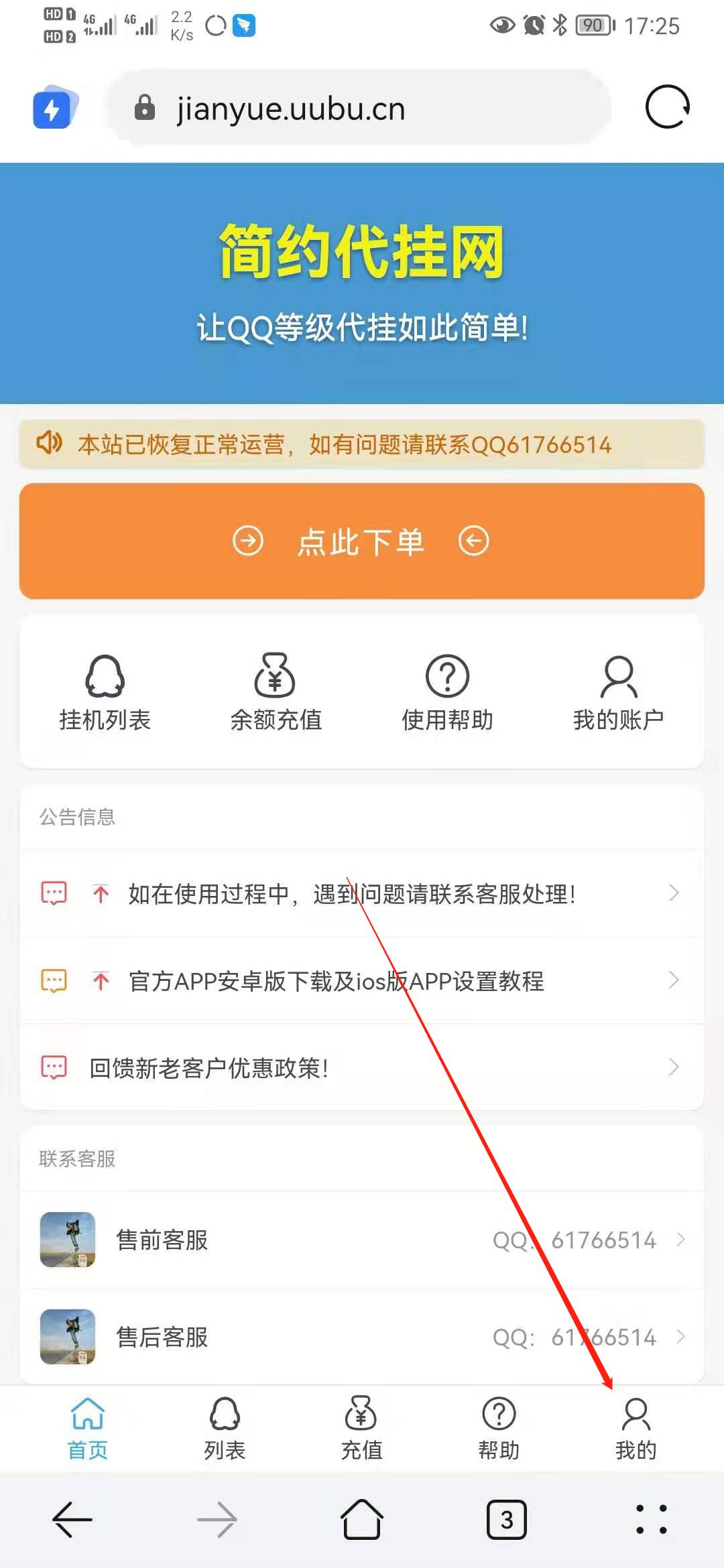The height and width of the screenshot is (1568, 724).
Task: Open the browser four-dot menu
Action: pos(651,1519)
